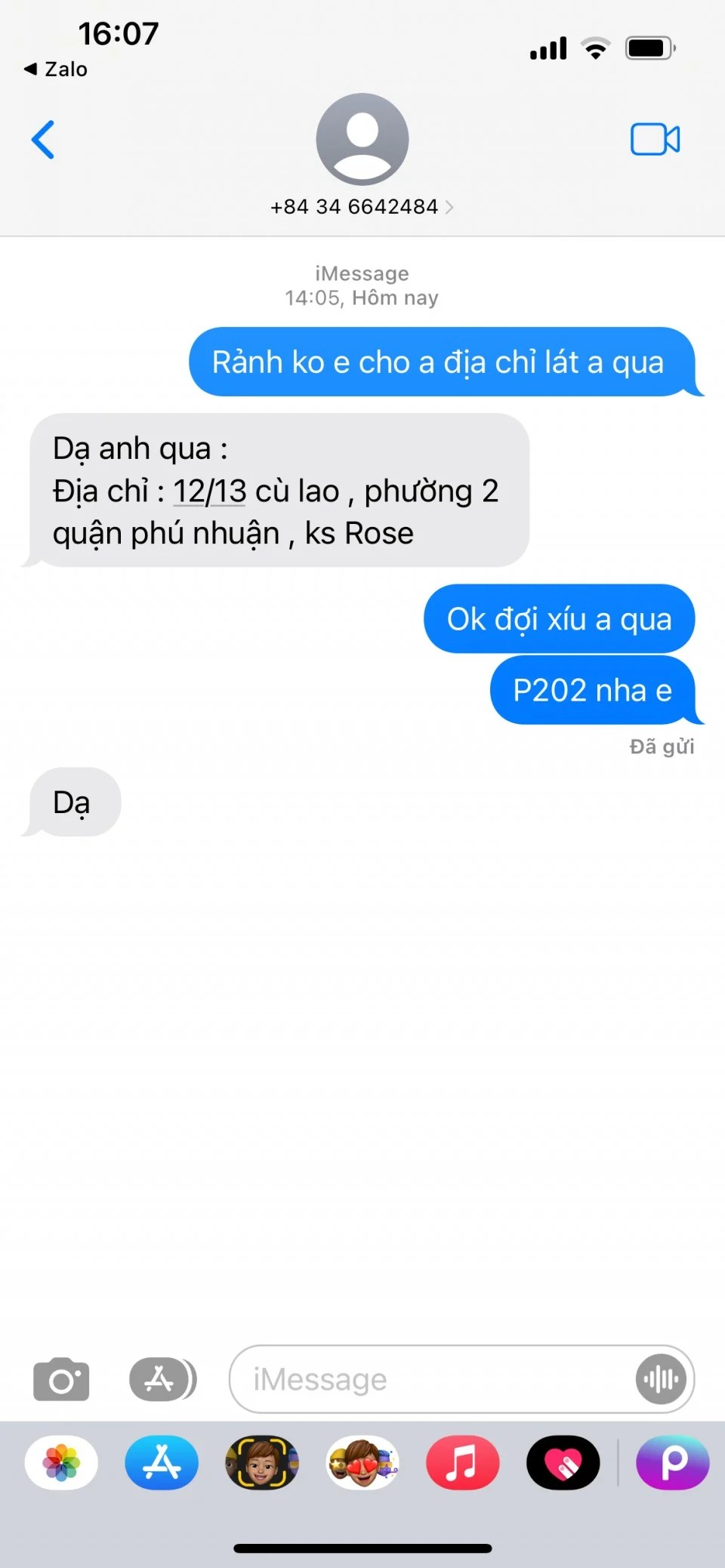Start a FaceTime video call
This screenshot has height=1568, width=725.
pos(655,140)
